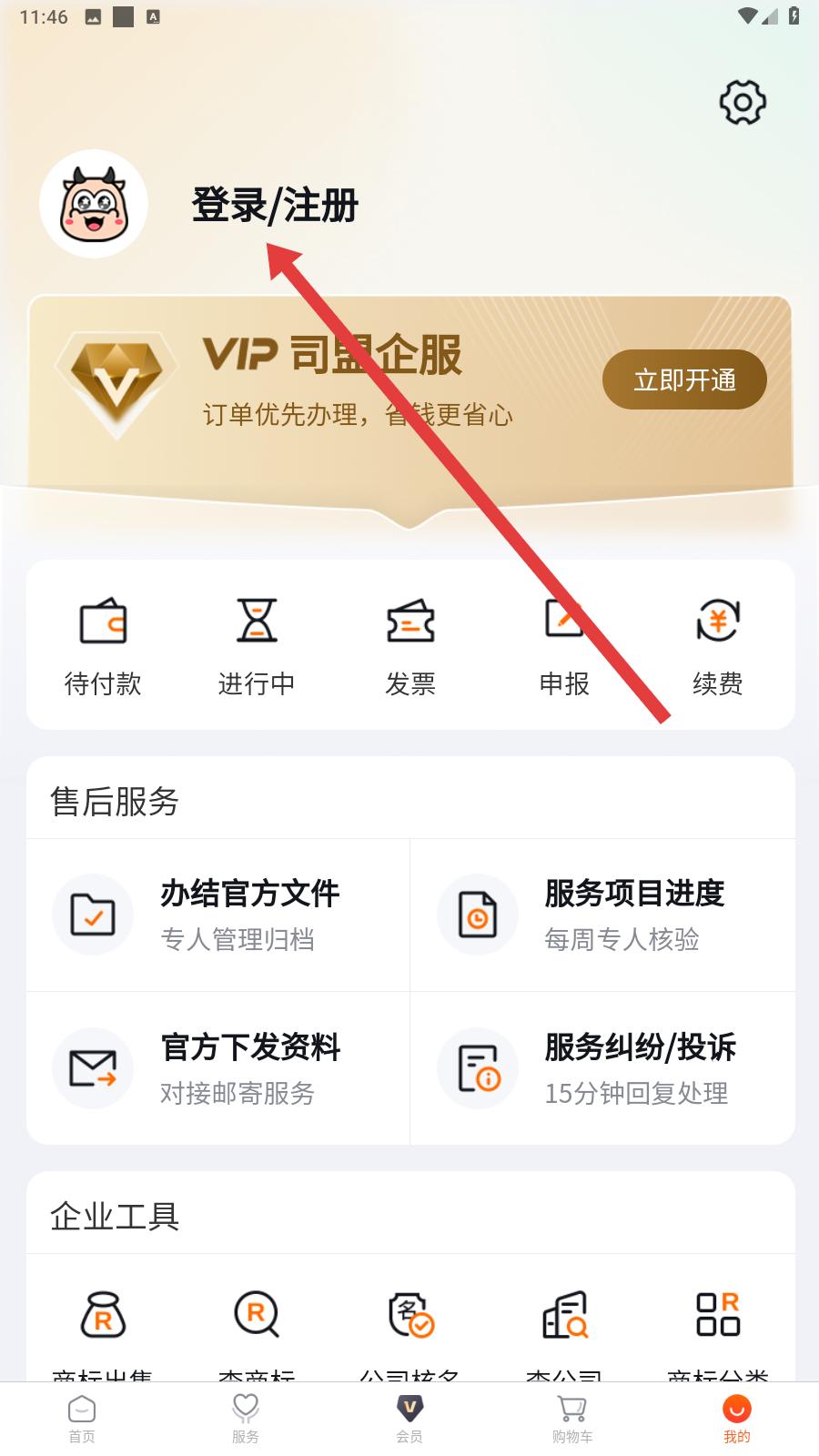Open 服务纠纷/投诉 complaints

[x=602, y=1068]
